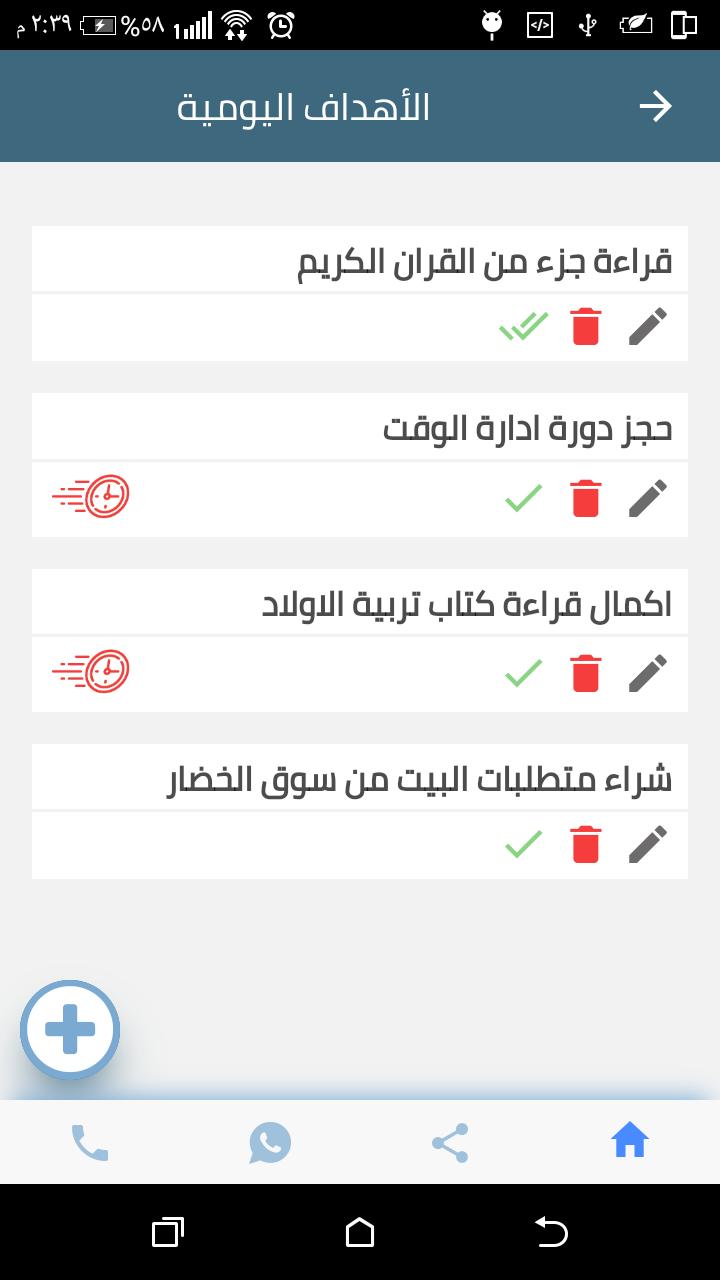Edit the goal قراءة جزء من القران الكريم
The image size is (720, 1280).
coord(647,327)
